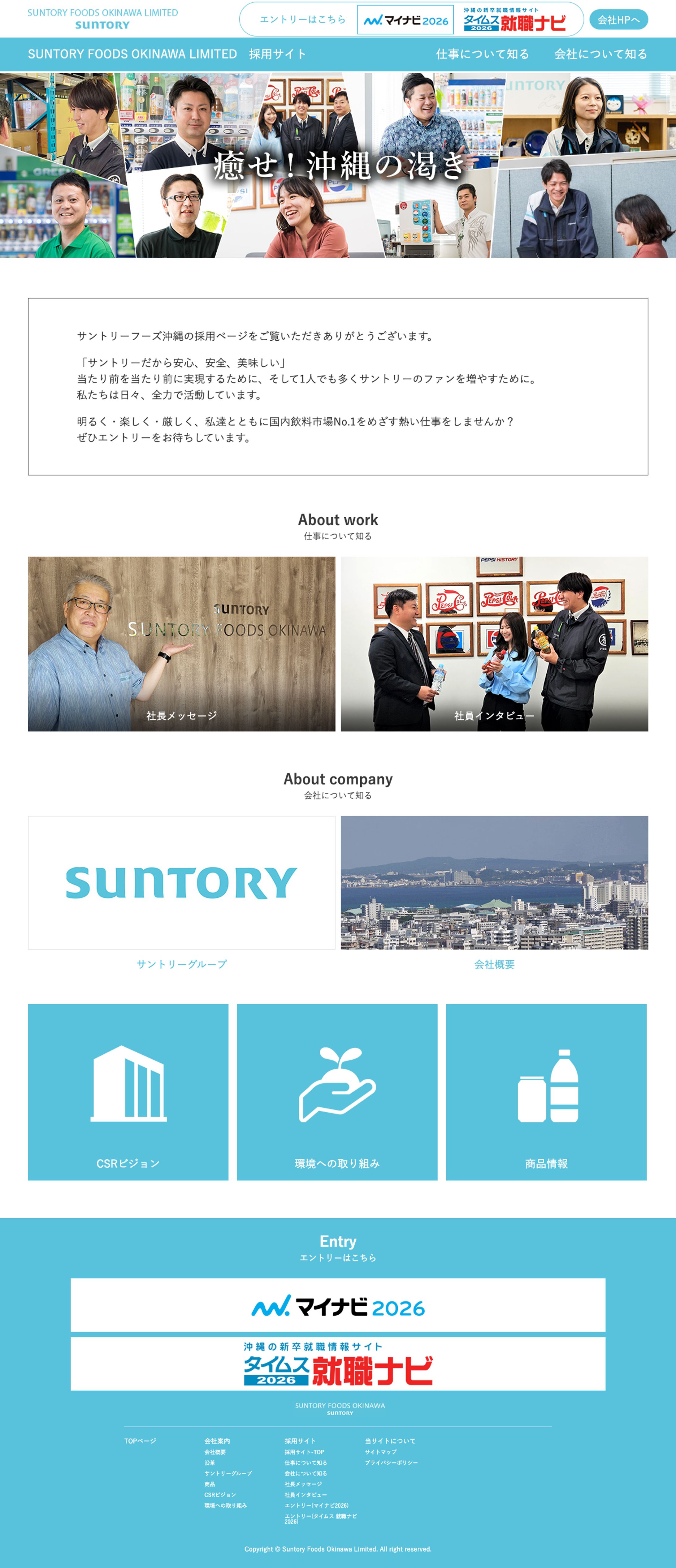Screen dimensions: 676x1568
Task: Open the 社長メッセージ card
Action: pos(181,644)
